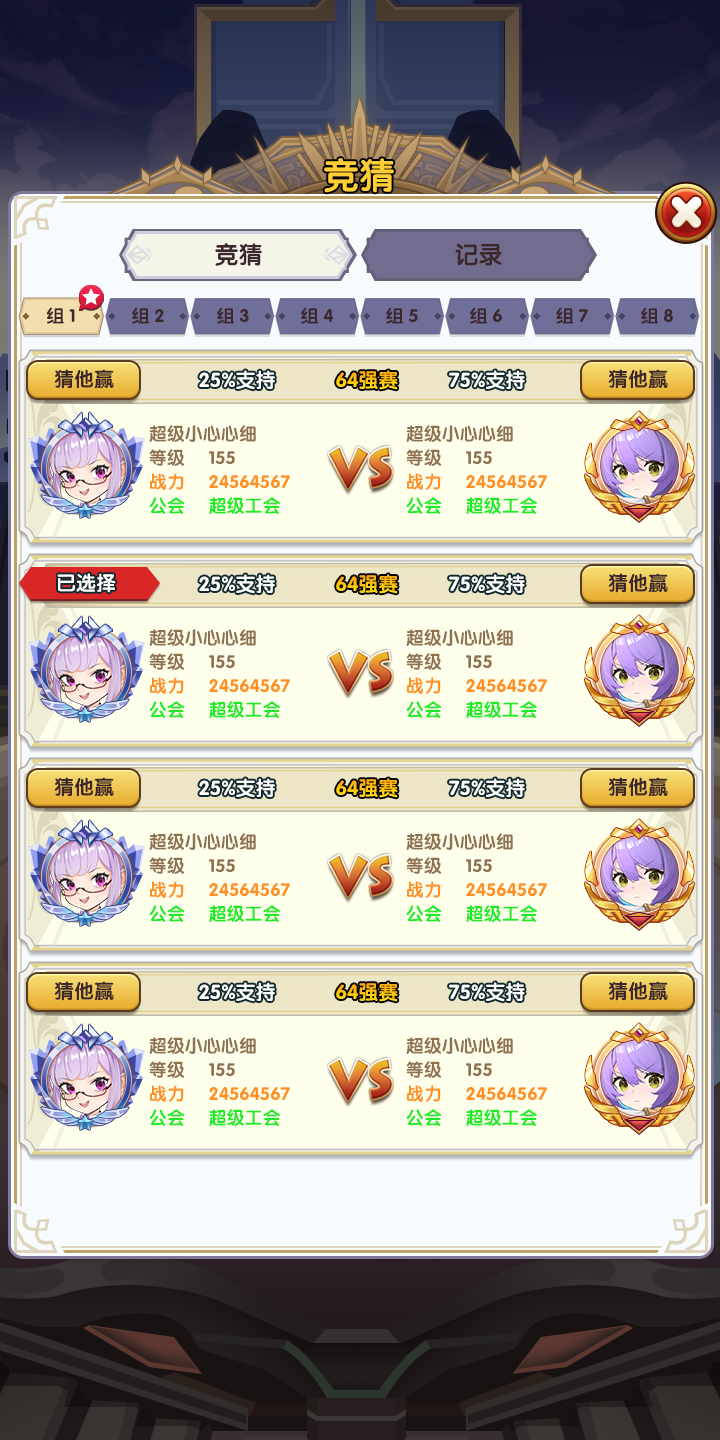720x1440 pixels.
Task: Open the 组7 group tab
Action: click(572, 316)
